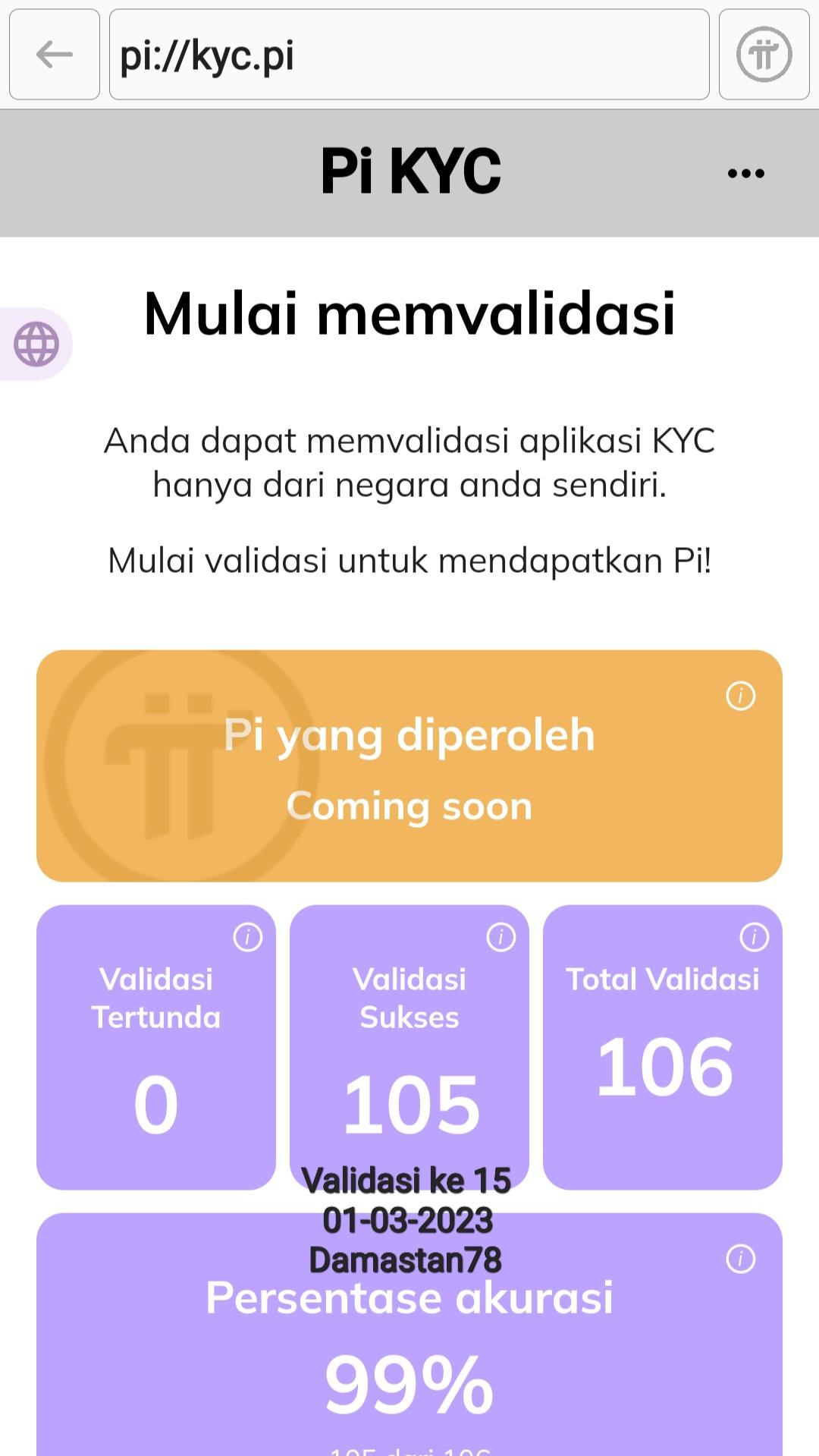Open the language globe selector
Viewport: 819px width, 1456px height.
click(x=36, y=344)
